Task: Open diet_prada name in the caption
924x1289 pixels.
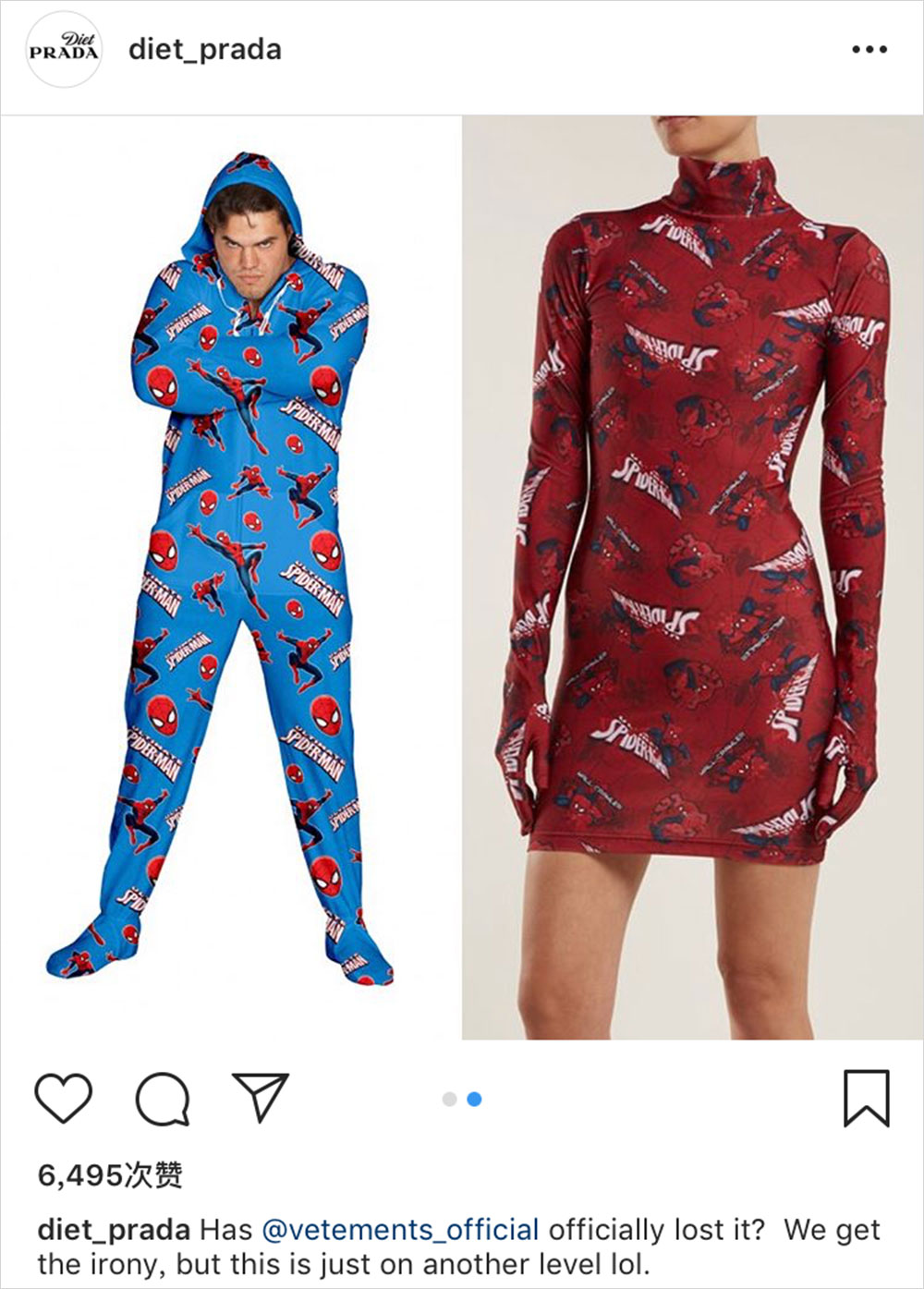Action: tap(114, 1230)
